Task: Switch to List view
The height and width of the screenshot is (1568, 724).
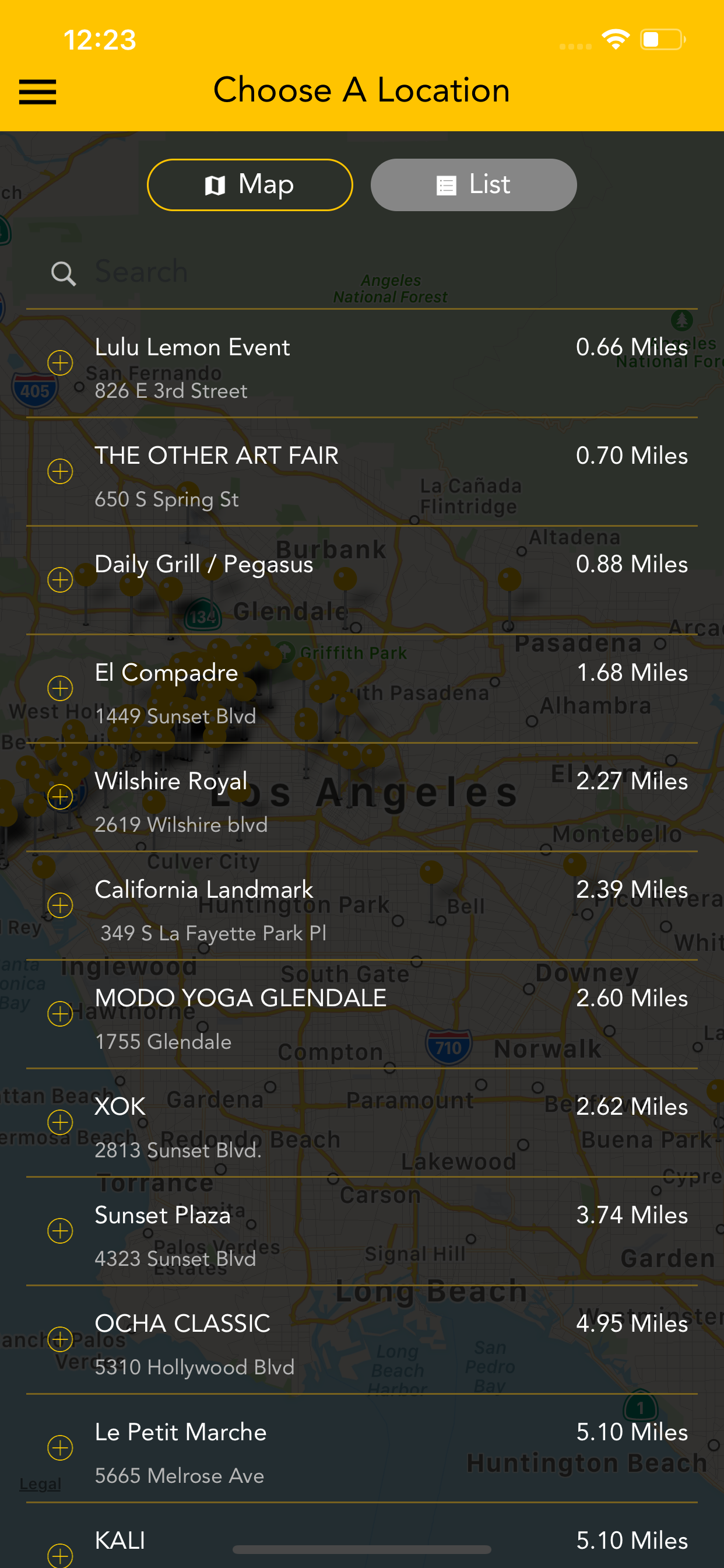Action: point(473,184)
